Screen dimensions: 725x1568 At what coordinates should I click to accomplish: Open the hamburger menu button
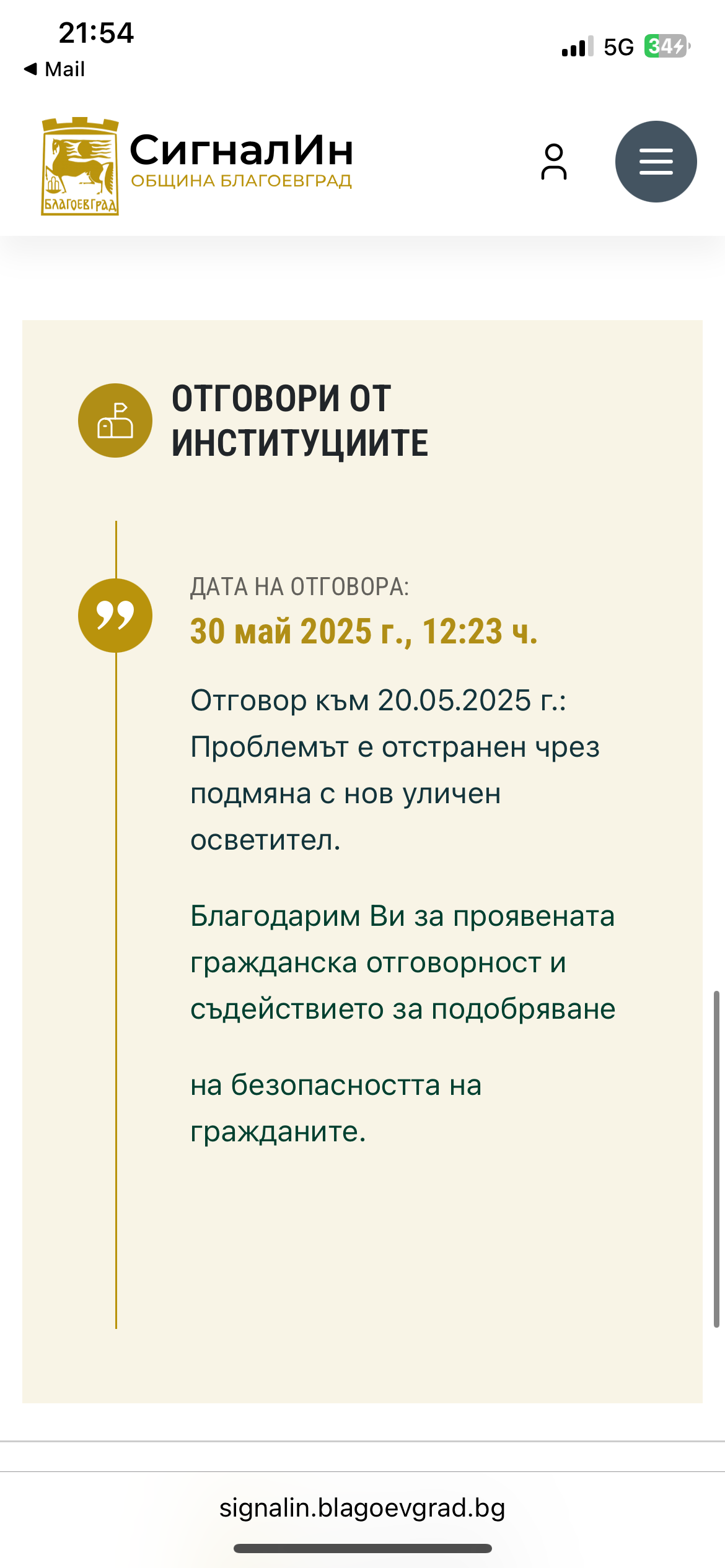[x=656, y=162]
